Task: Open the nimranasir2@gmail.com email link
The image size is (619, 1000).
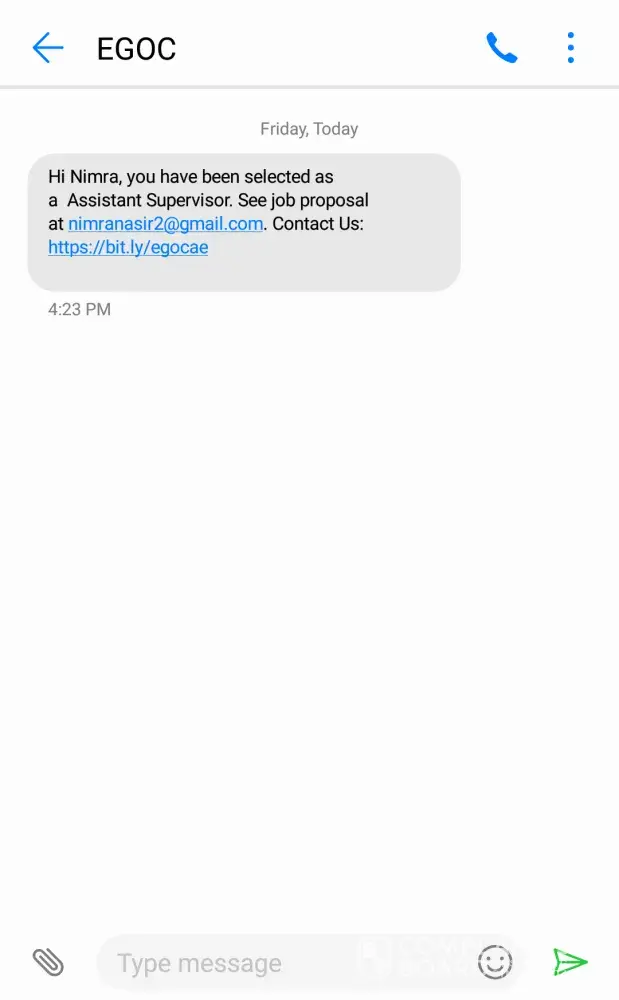Action: coord(165,224)
